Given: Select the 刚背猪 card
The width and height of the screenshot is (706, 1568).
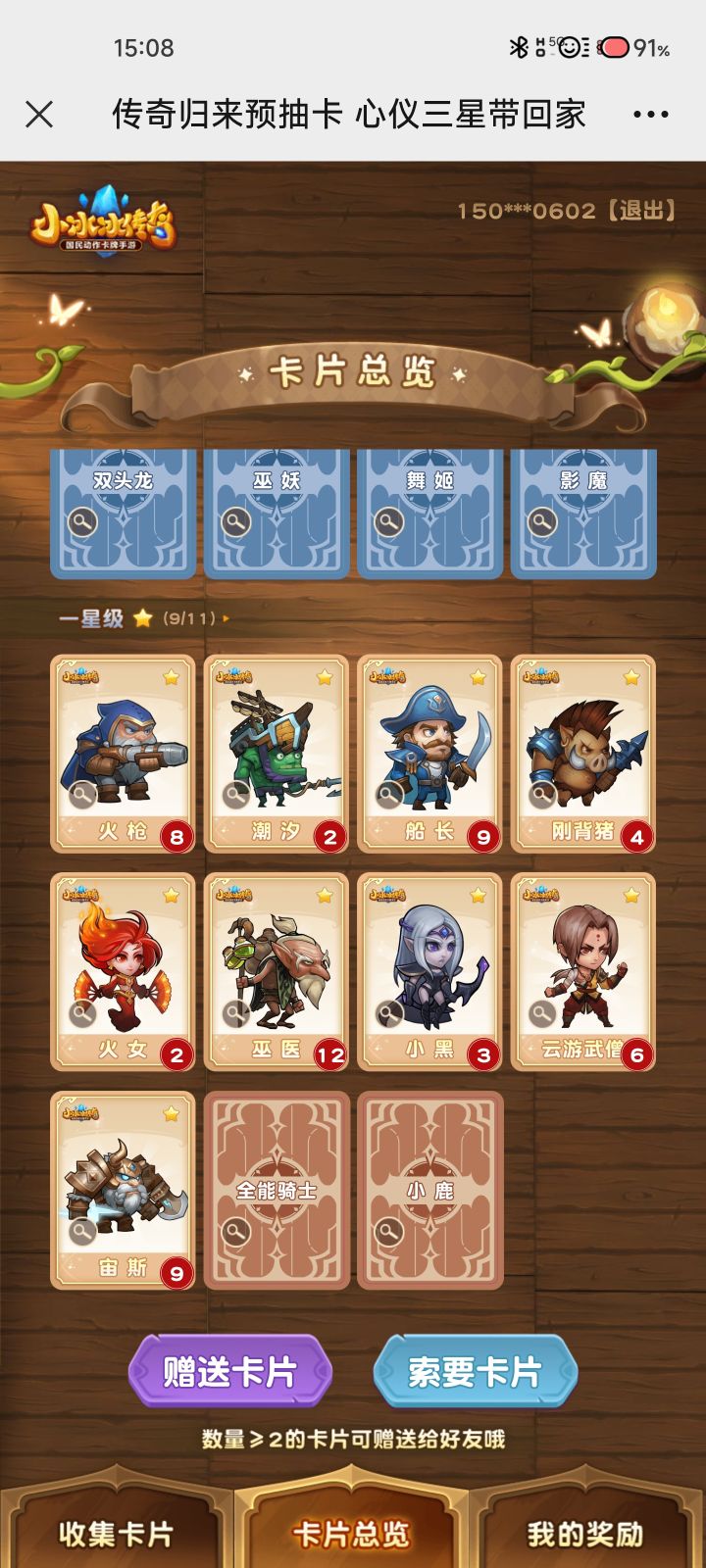Looking at the screenshot, I should click(x=583, y=754).
